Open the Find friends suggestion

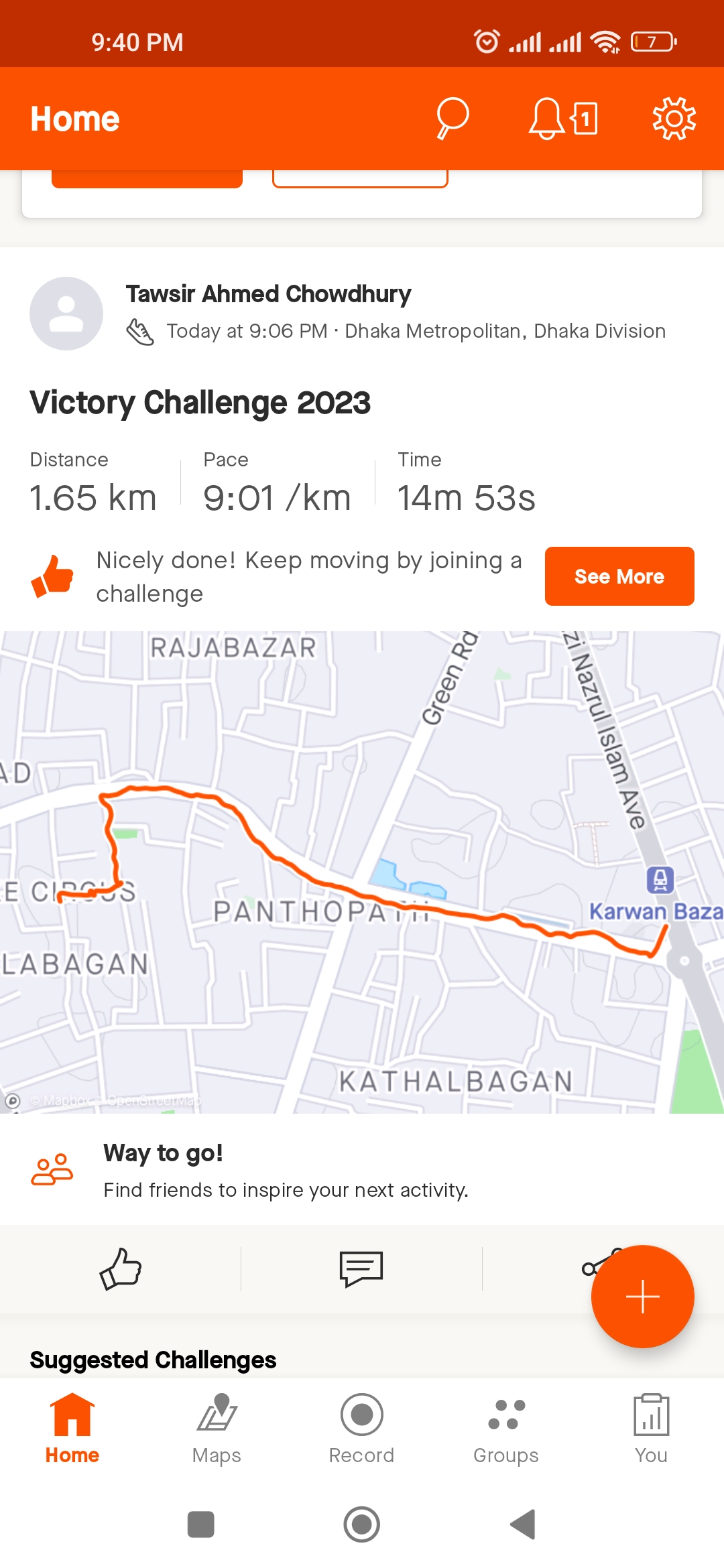pyautogui.click(x=362, y=1170)
